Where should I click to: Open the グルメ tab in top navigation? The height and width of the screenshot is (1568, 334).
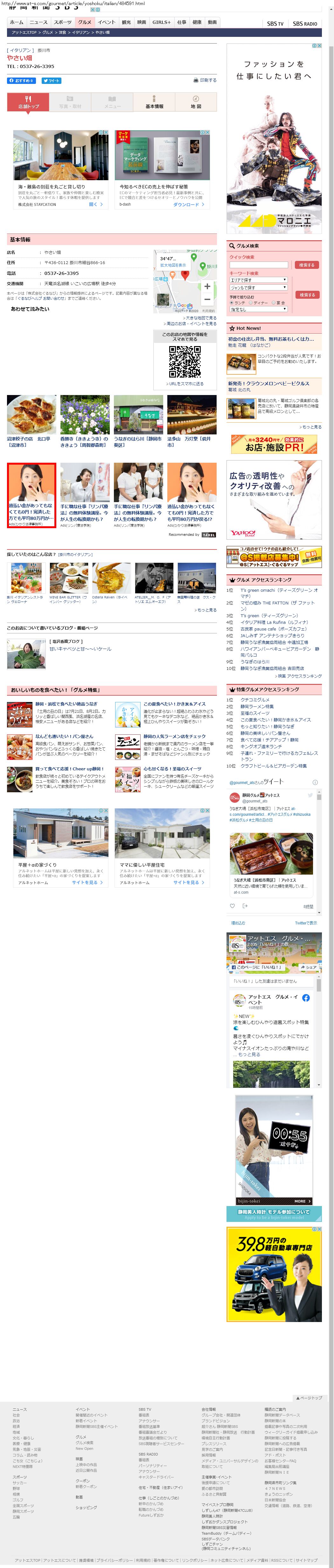[x=85, y=22]
